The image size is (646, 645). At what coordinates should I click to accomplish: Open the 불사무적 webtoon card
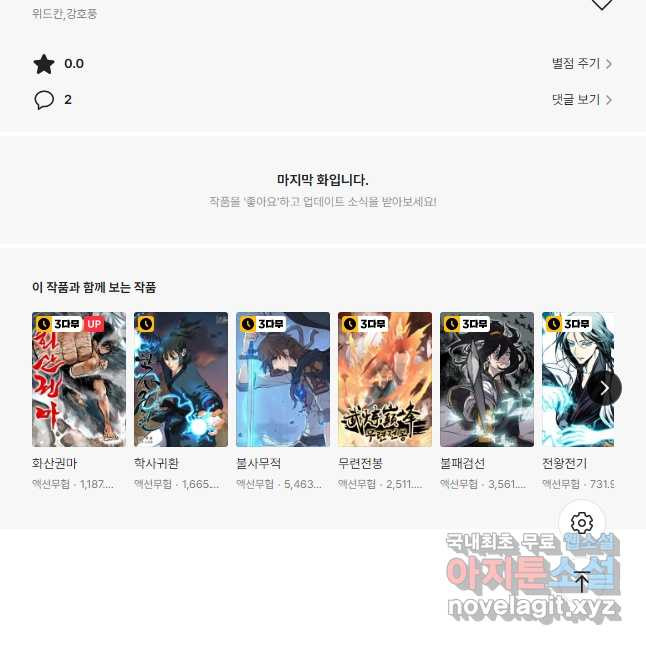click(283, 380)
